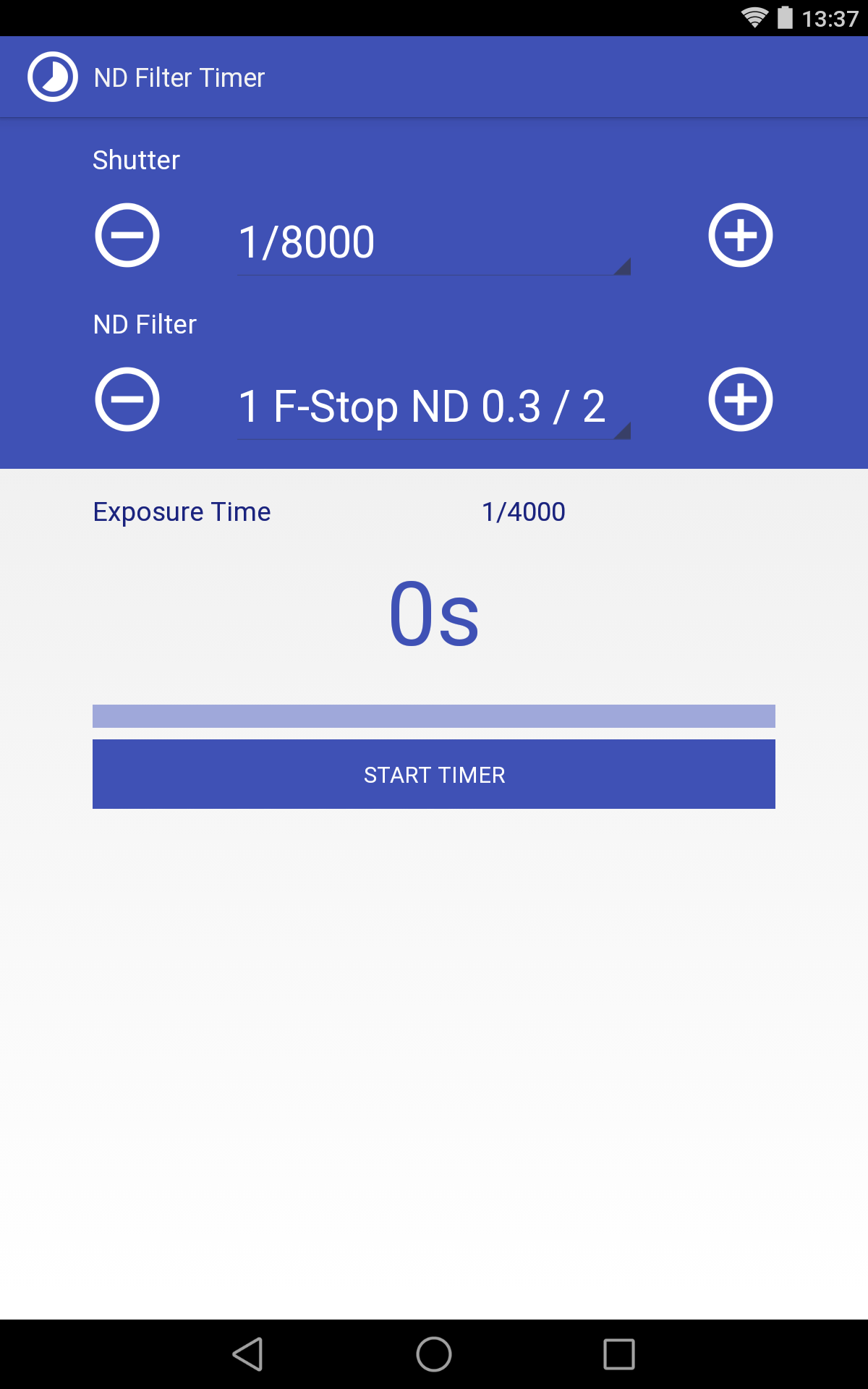Click the timer progress bar
This screenshot has width=868, height=1389.
(433, 715)
